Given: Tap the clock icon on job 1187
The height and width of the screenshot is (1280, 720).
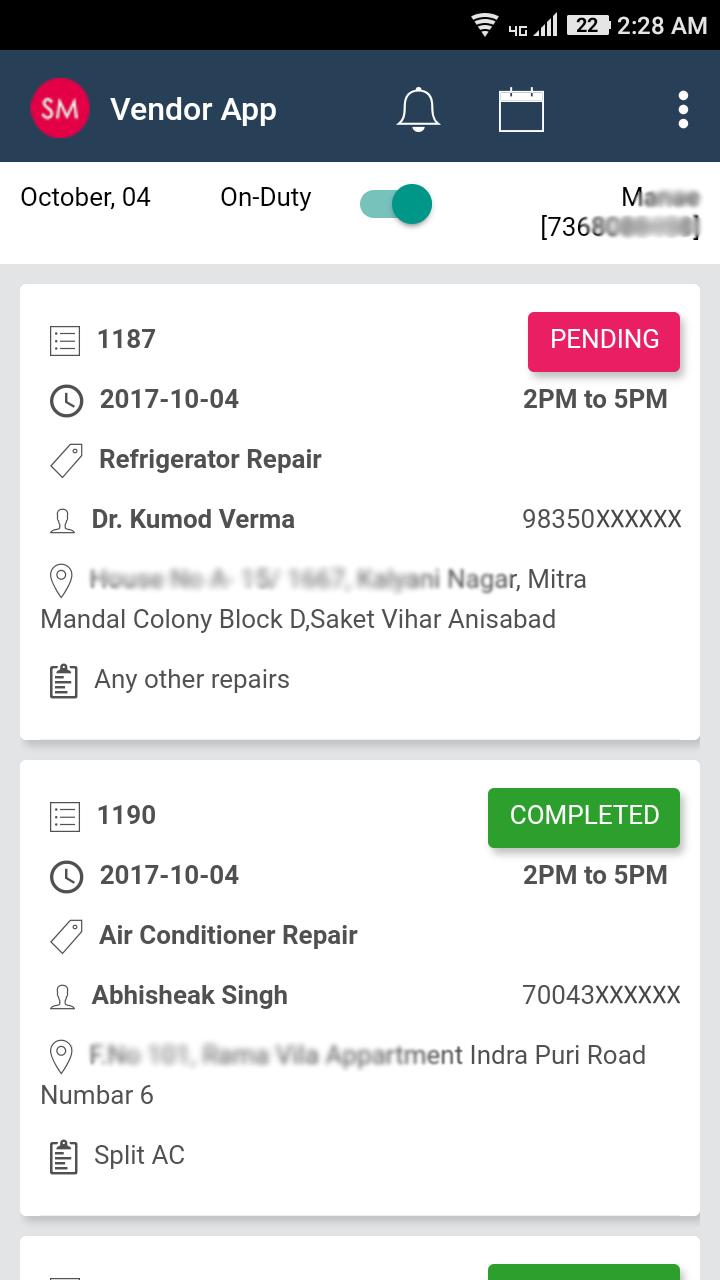Looking at the screenshot, I should coord(65,400).
